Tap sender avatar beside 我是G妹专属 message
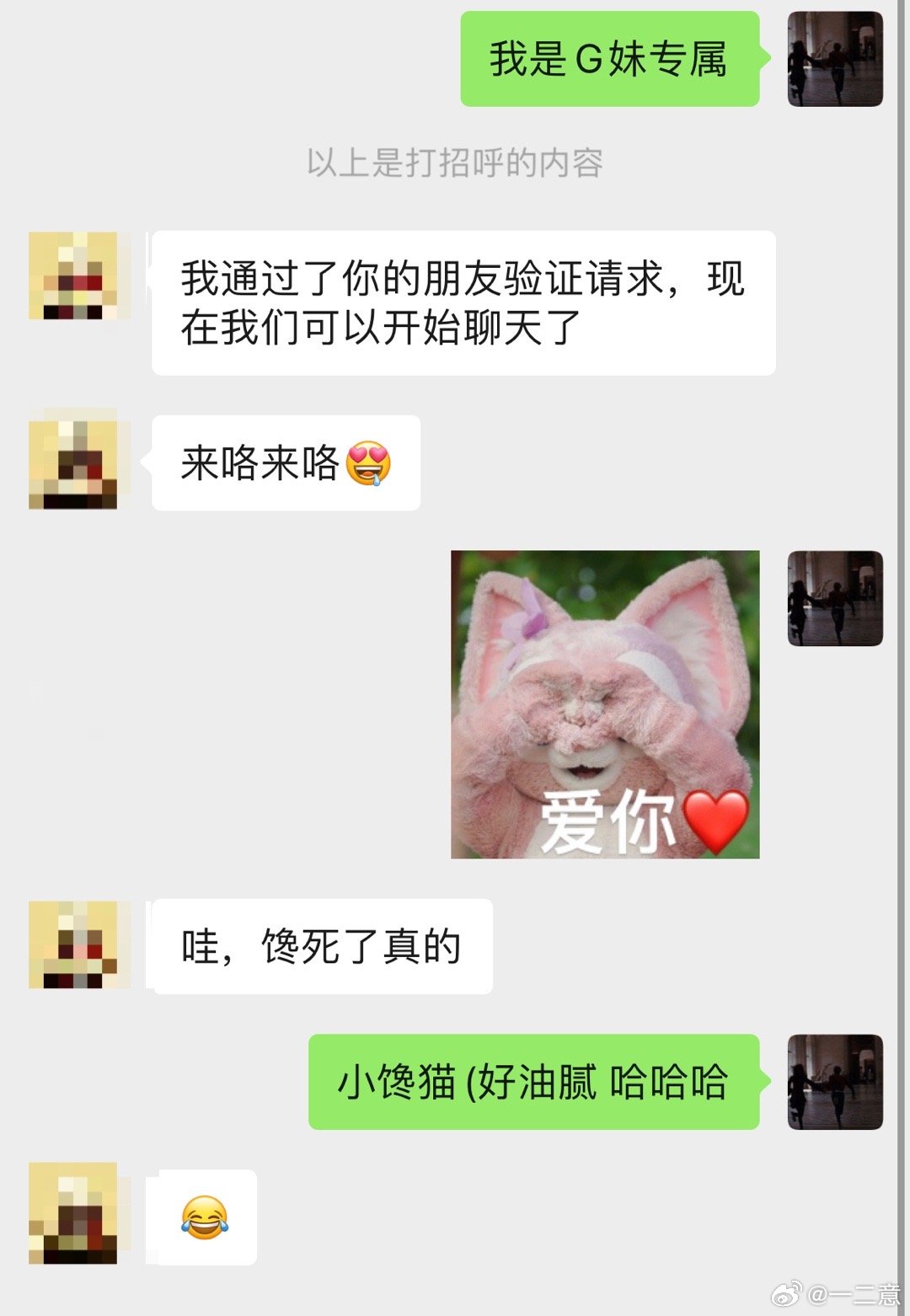This screenshot has height=1316, width=910. (x=835, y=59)
